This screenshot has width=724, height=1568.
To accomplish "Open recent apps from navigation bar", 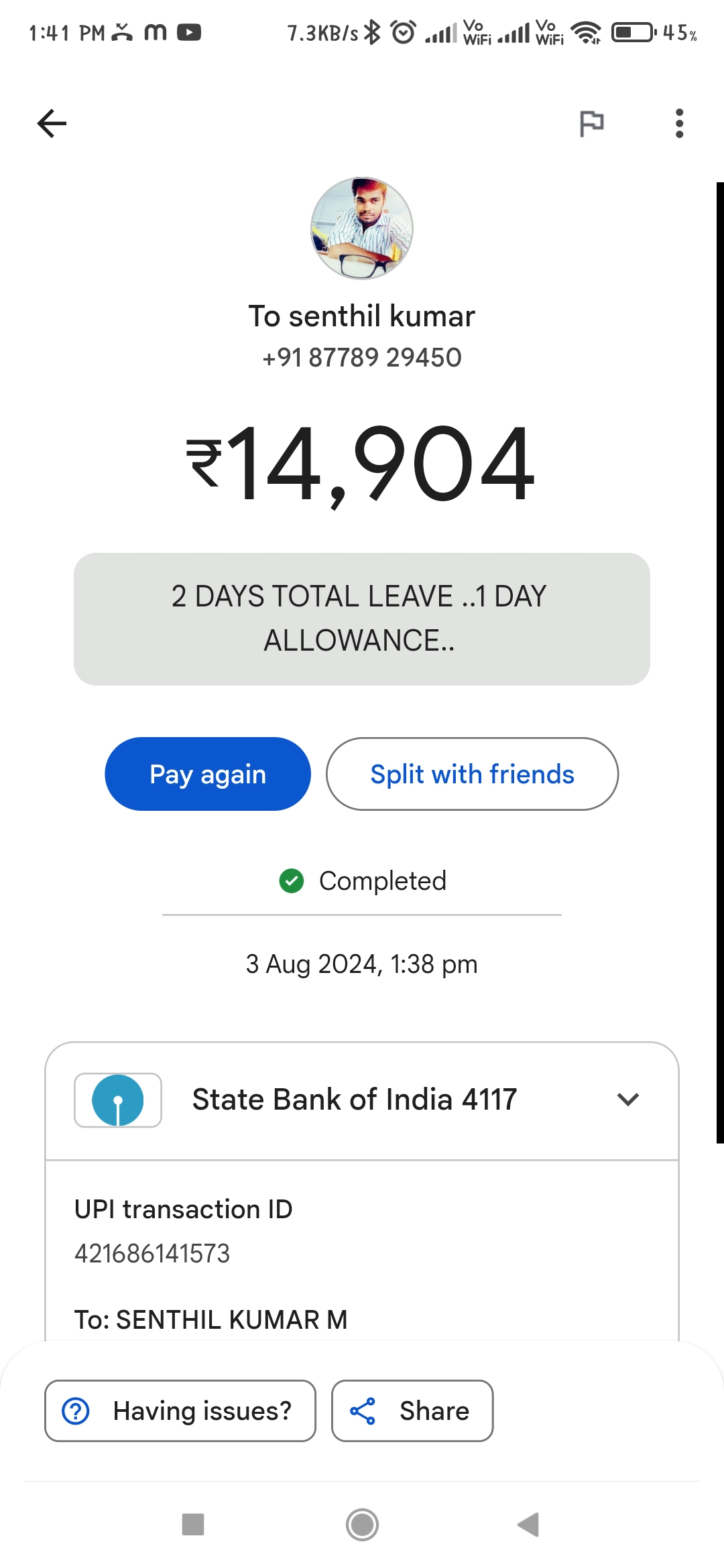I will 193,1525.
